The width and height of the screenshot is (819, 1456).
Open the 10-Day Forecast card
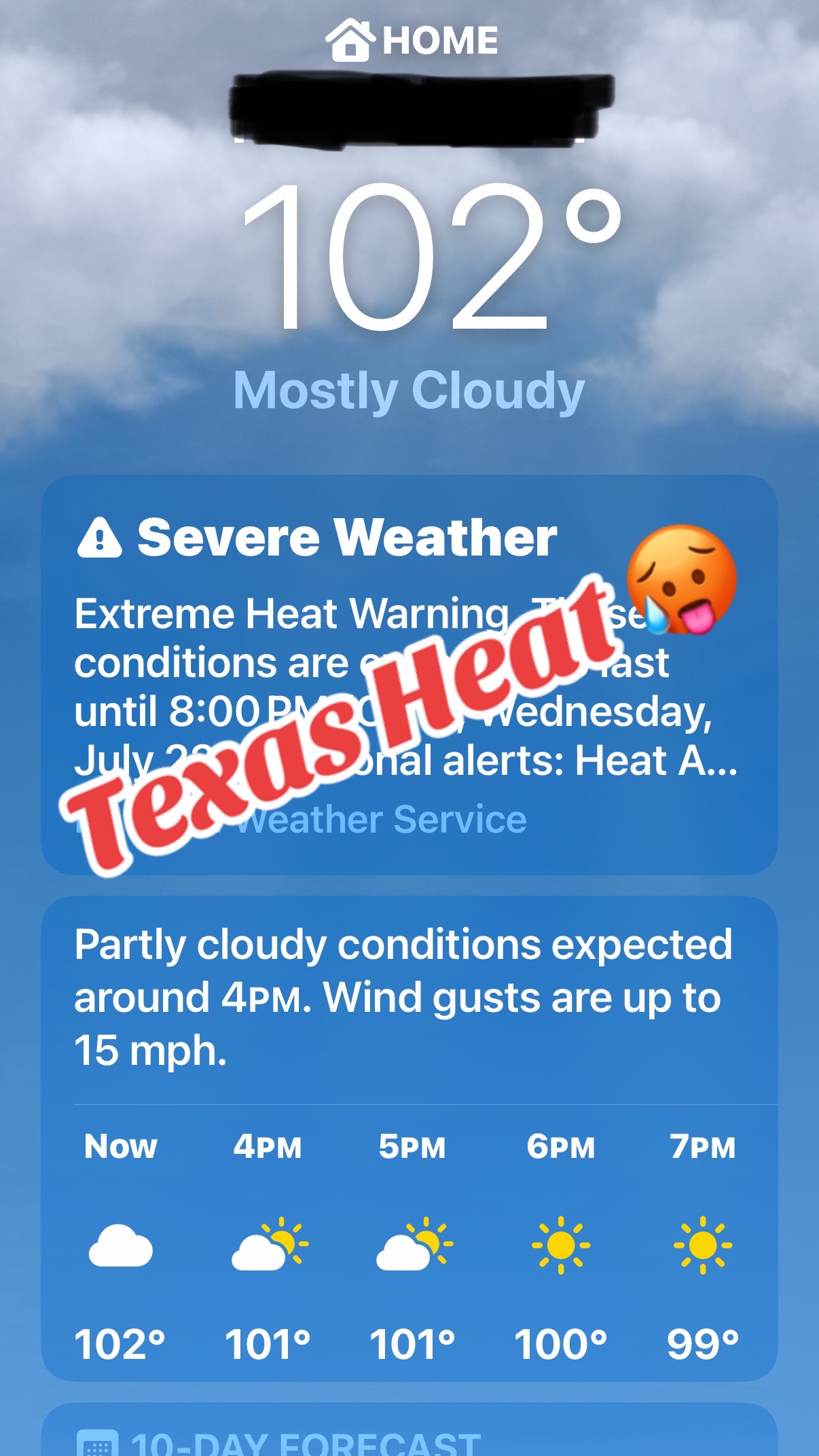click(x=409, y=1430)
